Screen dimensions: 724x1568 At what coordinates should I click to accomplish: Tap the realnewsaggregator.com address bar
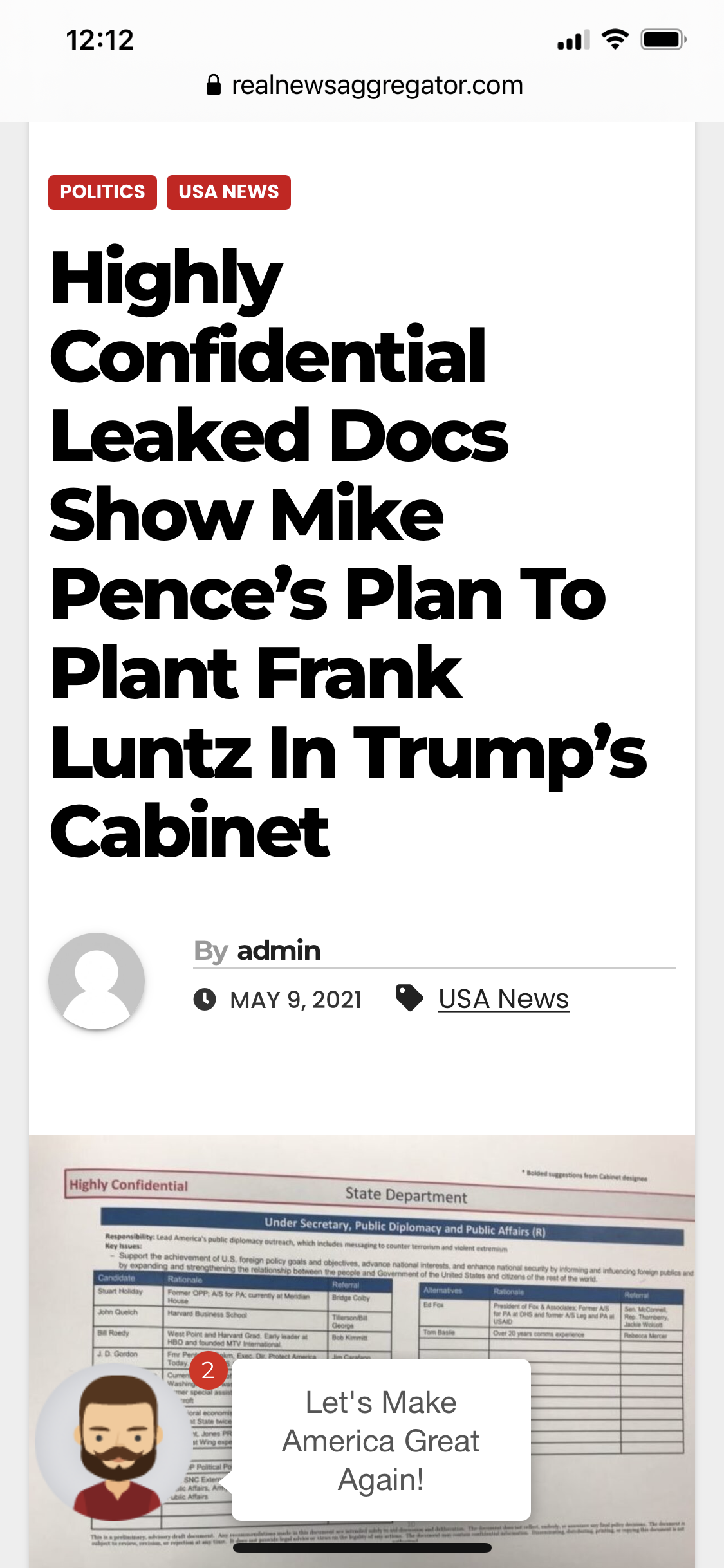pyautogui.click(x=364, y=85)
